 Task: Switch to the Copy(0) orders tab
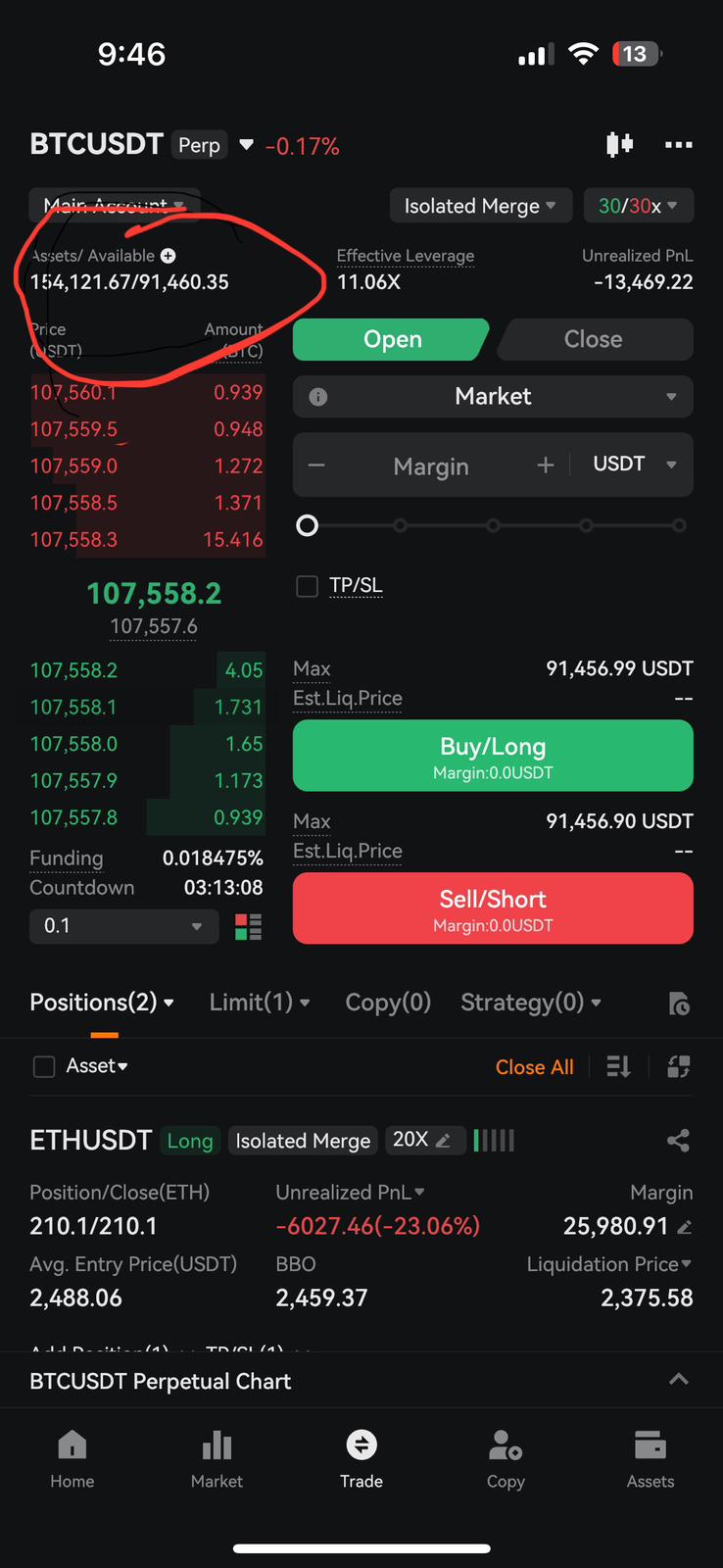(388, 1003)
